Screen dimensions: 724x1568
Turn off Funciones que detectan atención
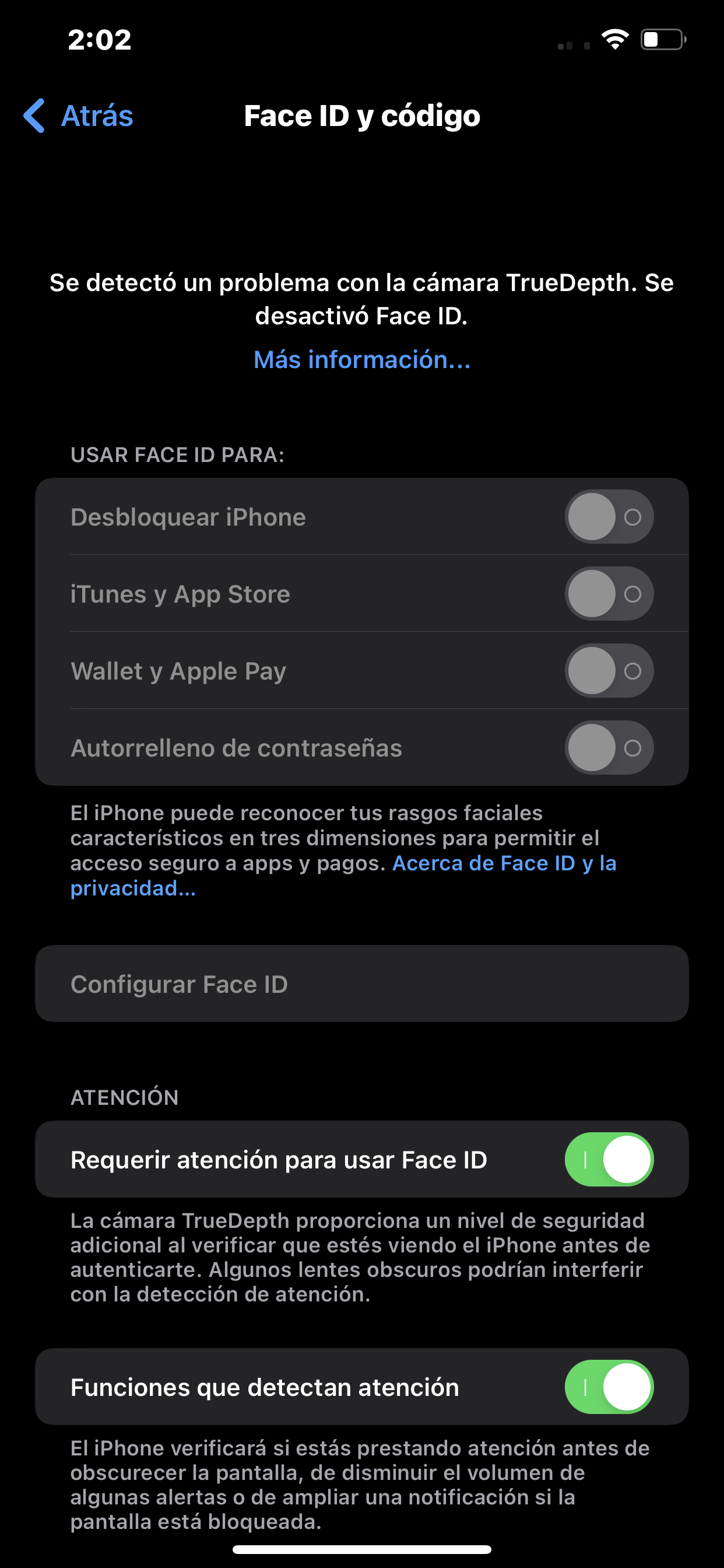pyautogui.click(x=609, y=1387)
